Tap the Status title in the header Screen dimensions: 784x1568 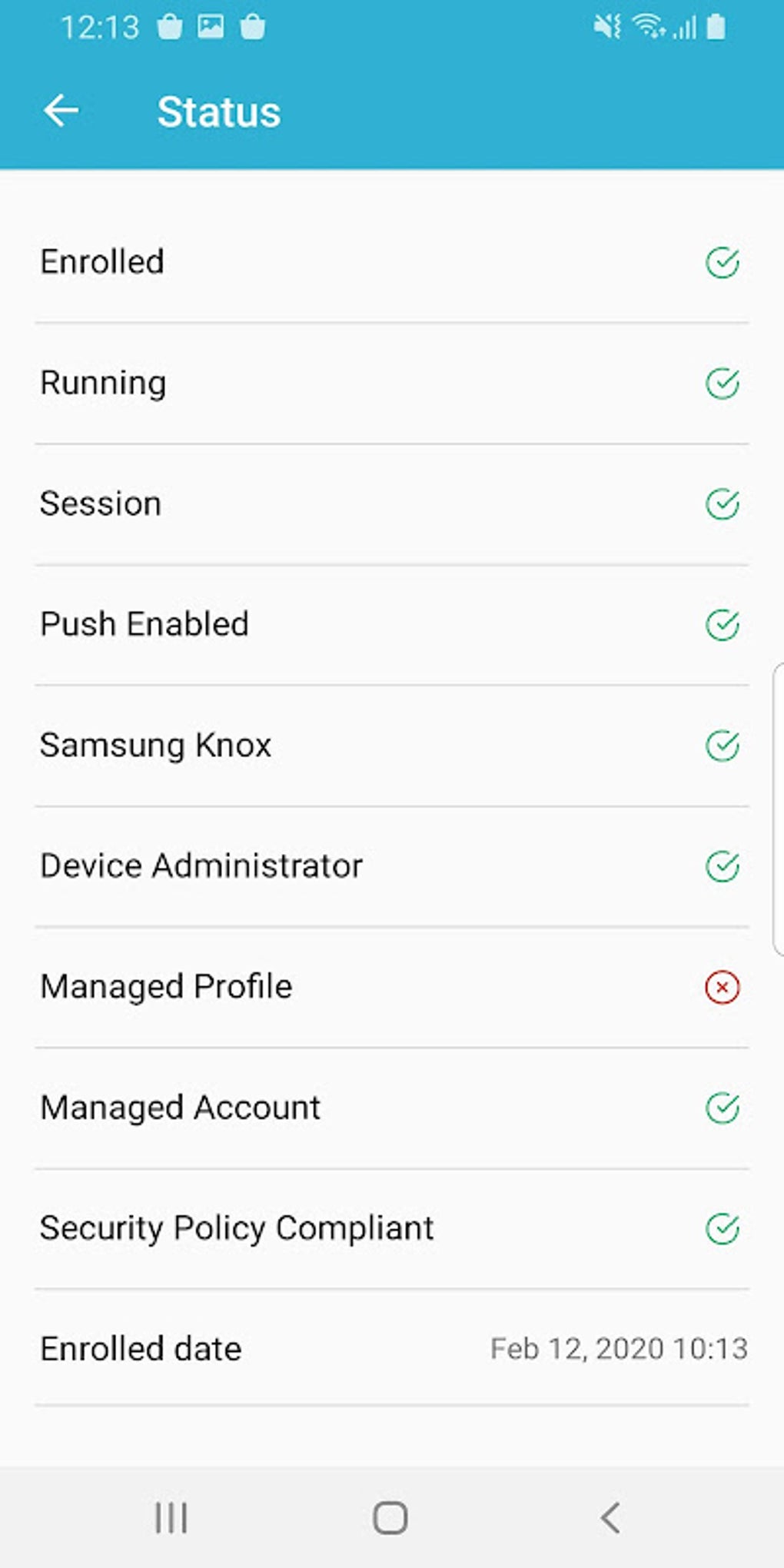[x=218, y=110]
